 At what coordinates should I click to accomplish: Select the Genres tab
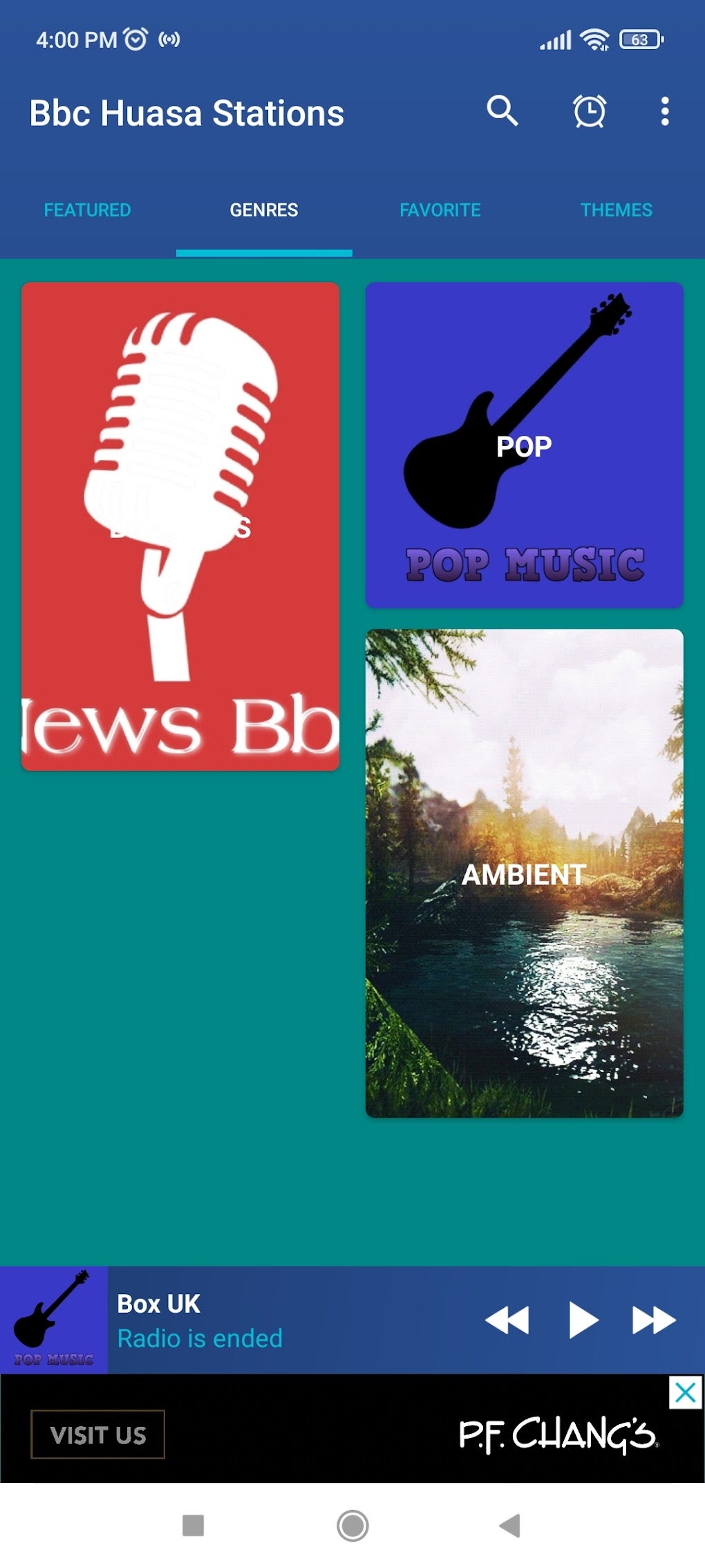click(x=263, y=210)
